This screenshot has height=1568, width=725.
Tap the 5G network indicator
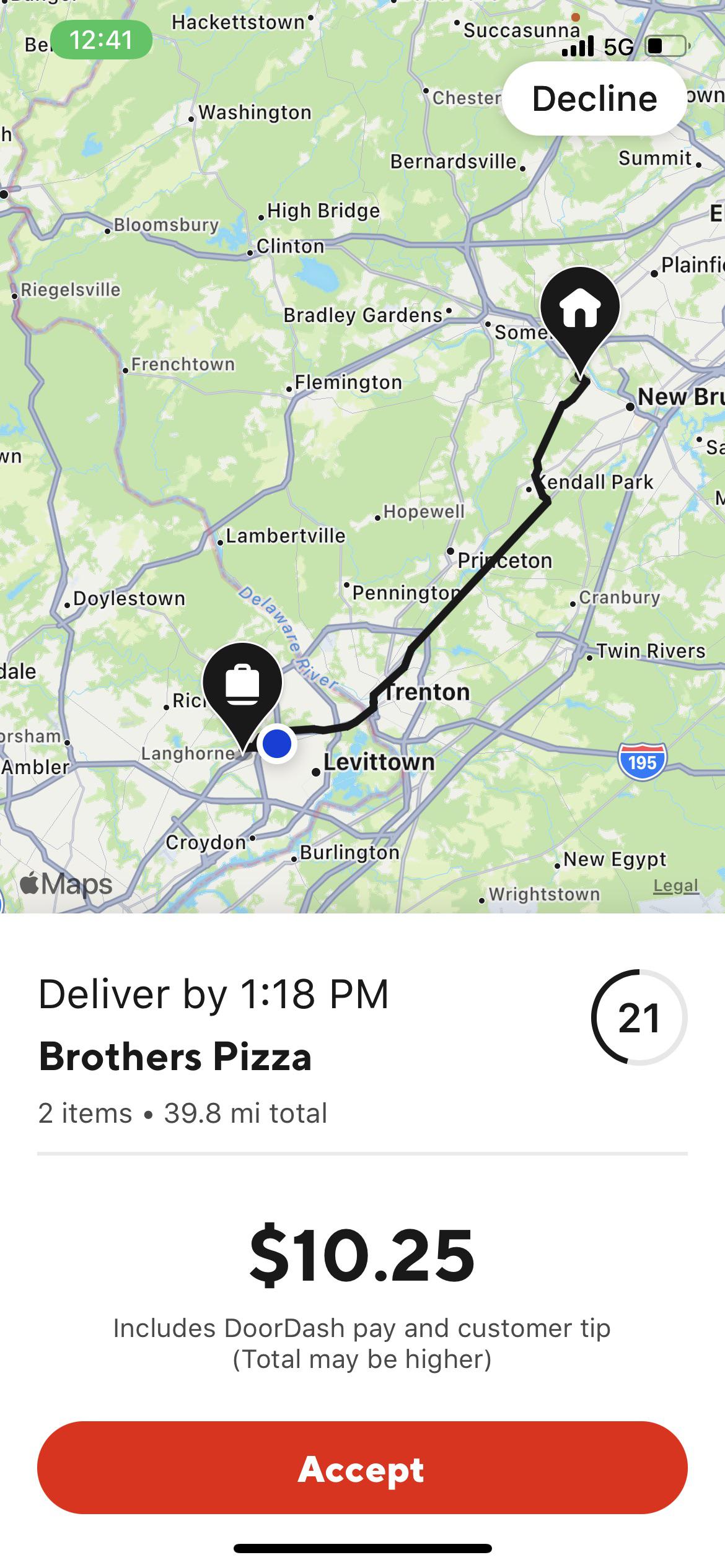[617, 47]
